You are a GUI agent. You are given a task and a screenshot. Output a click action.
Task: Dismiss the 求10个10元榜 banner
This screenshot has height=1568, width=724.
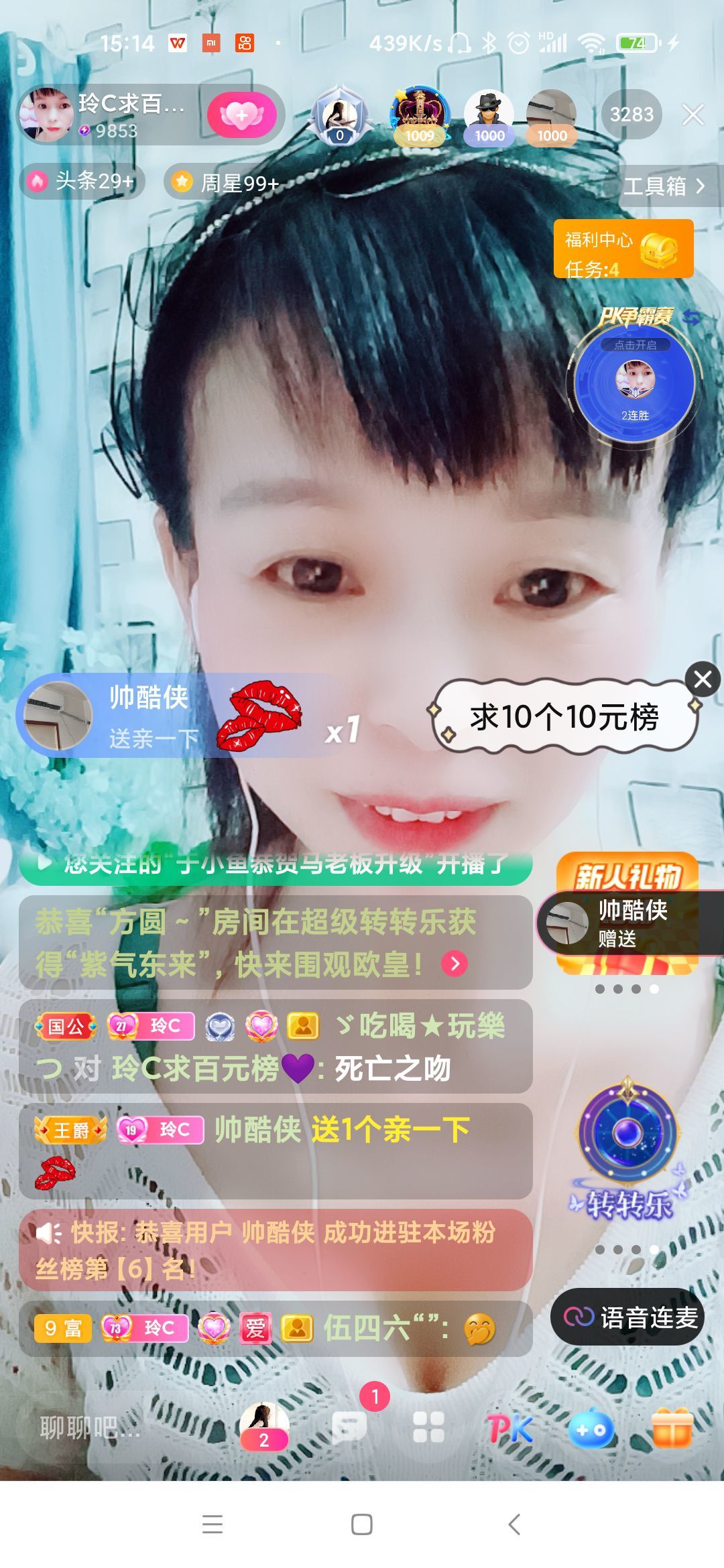coord(701,679)
